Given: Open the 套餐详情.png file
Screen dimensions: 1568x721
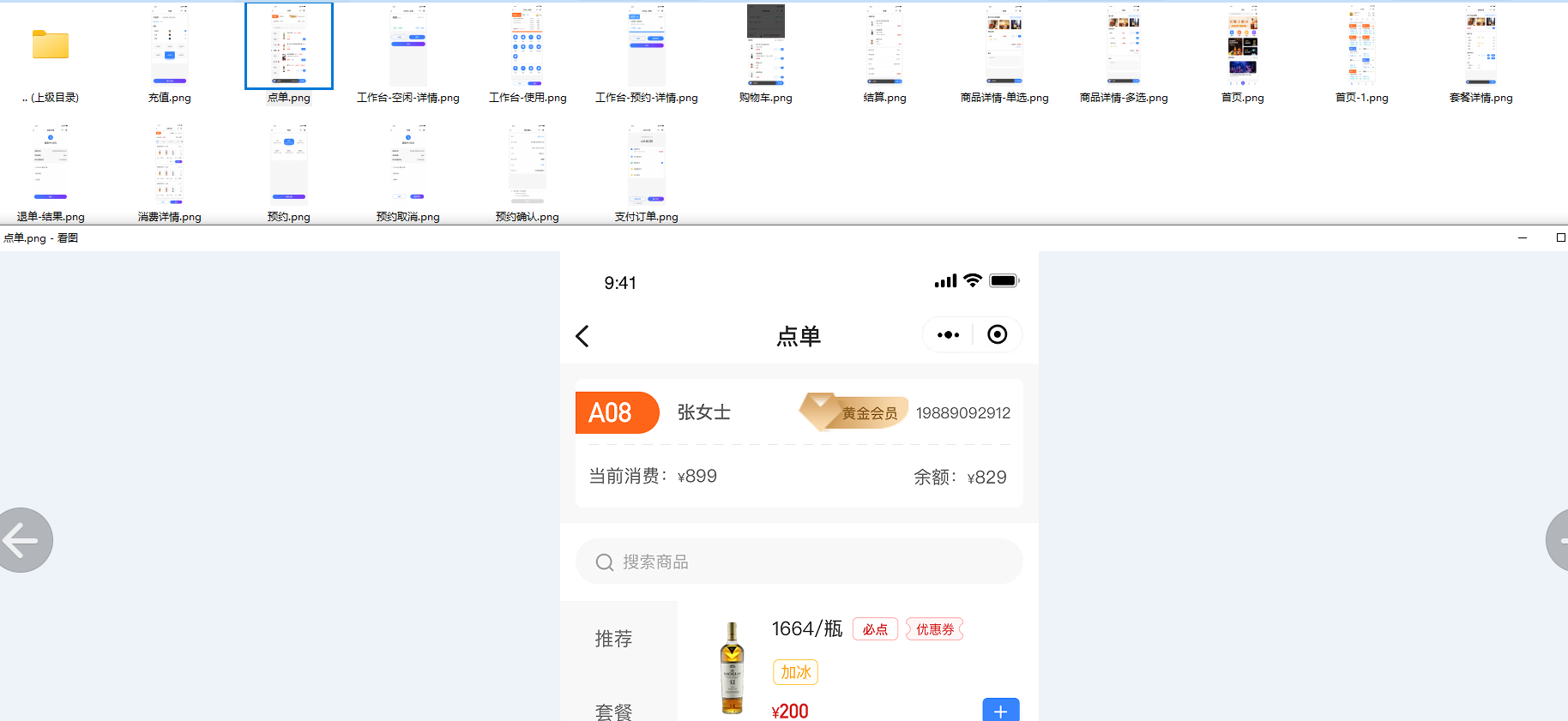Looking at the screenshot, I should pyautogui.click(x=1481, y=46).
